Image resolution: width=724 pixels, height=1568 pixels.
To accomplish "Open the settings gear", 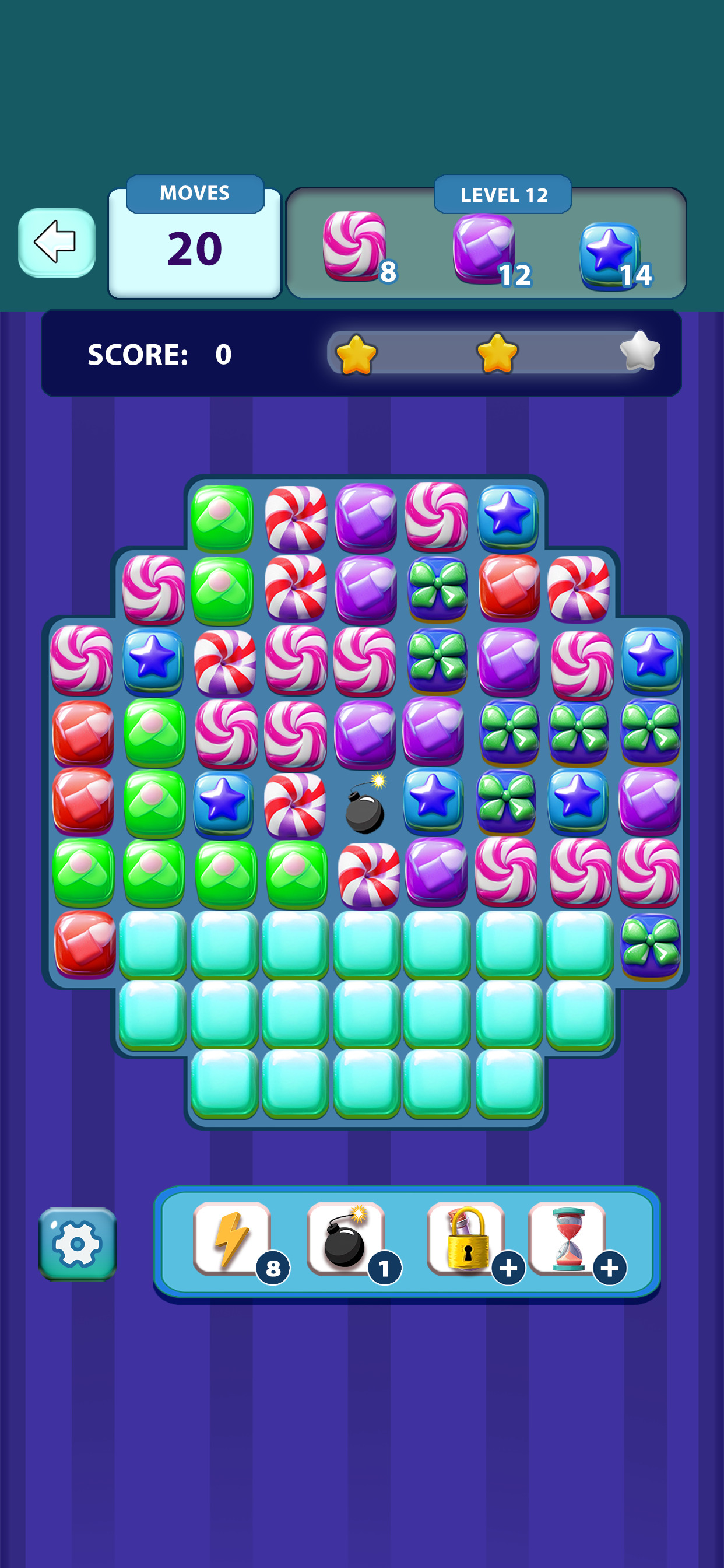I will tap(78, 1243).
